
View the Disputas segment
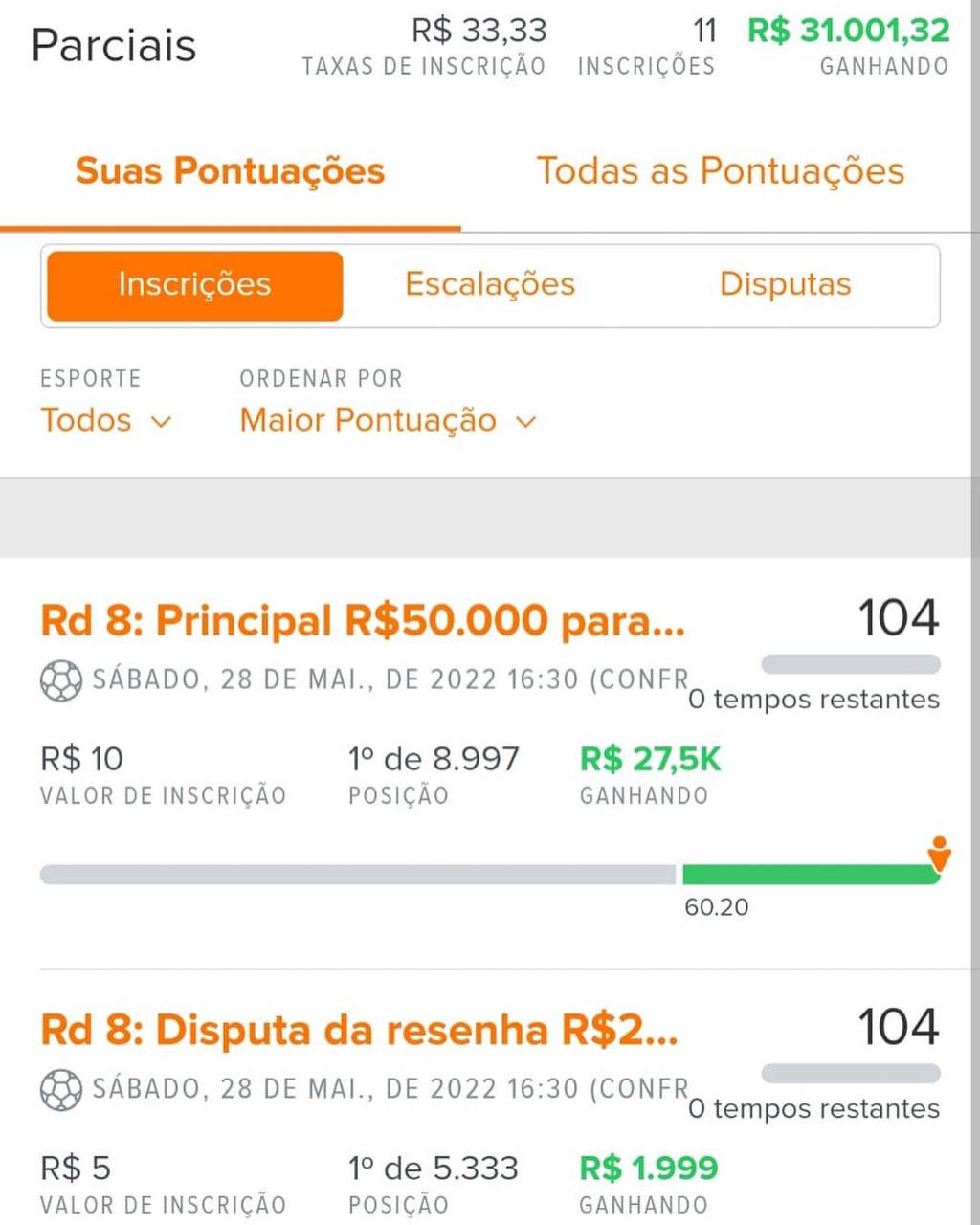pyautogui.click(x=785, y=285)
